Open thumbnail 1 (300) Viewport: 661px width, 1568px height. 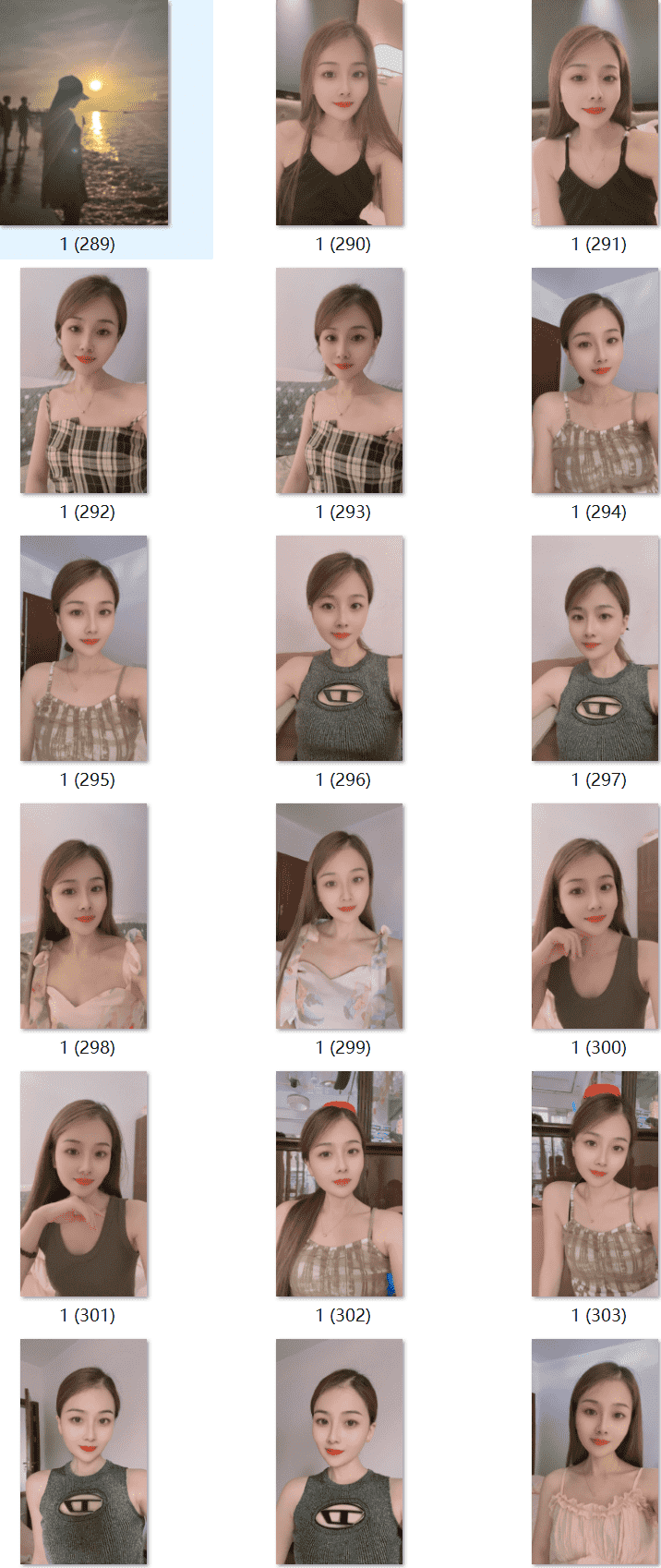pos(595,916)
